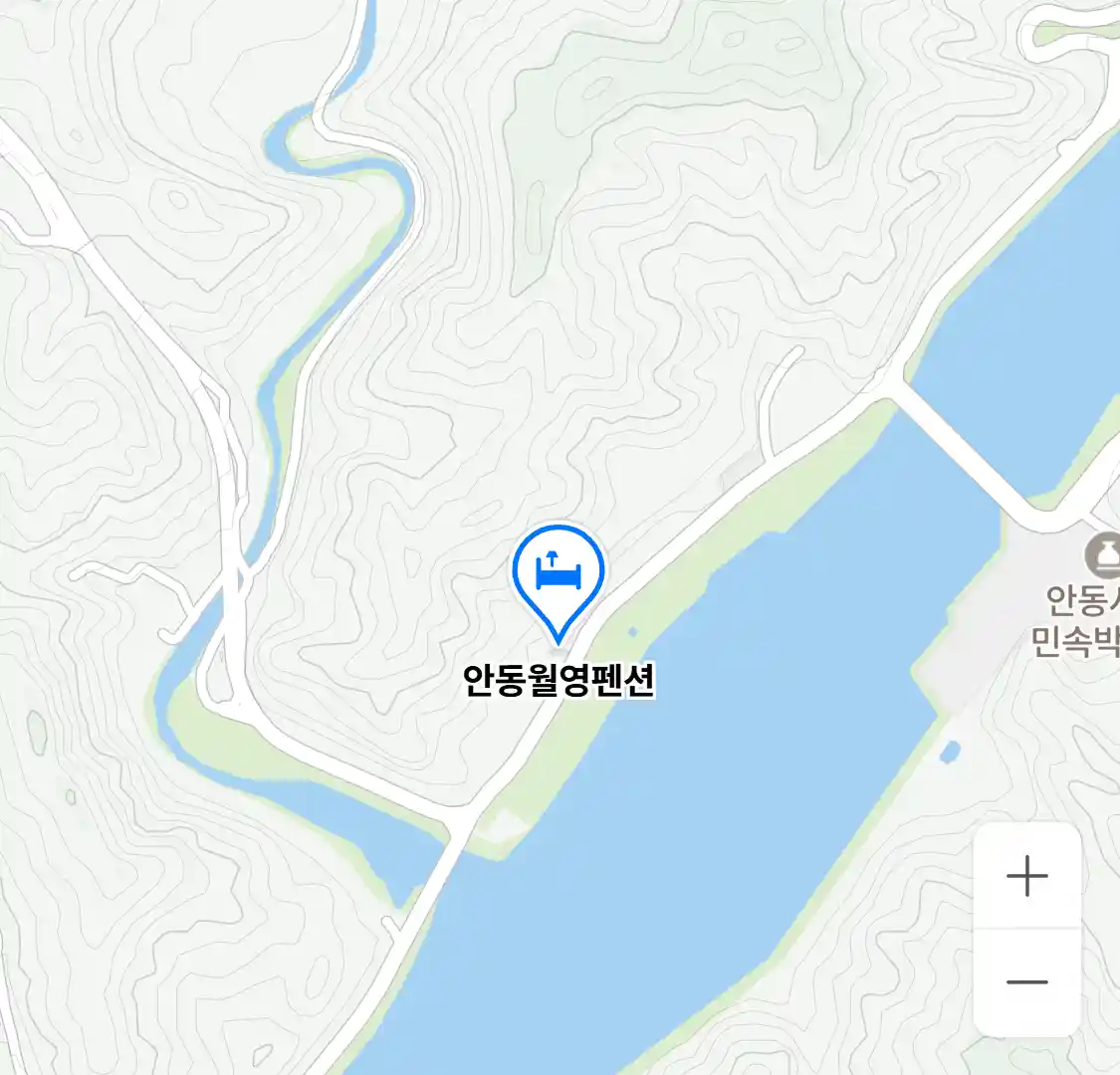
Task: Open the museum marker on the map
Action: [x=1103, y=555]
